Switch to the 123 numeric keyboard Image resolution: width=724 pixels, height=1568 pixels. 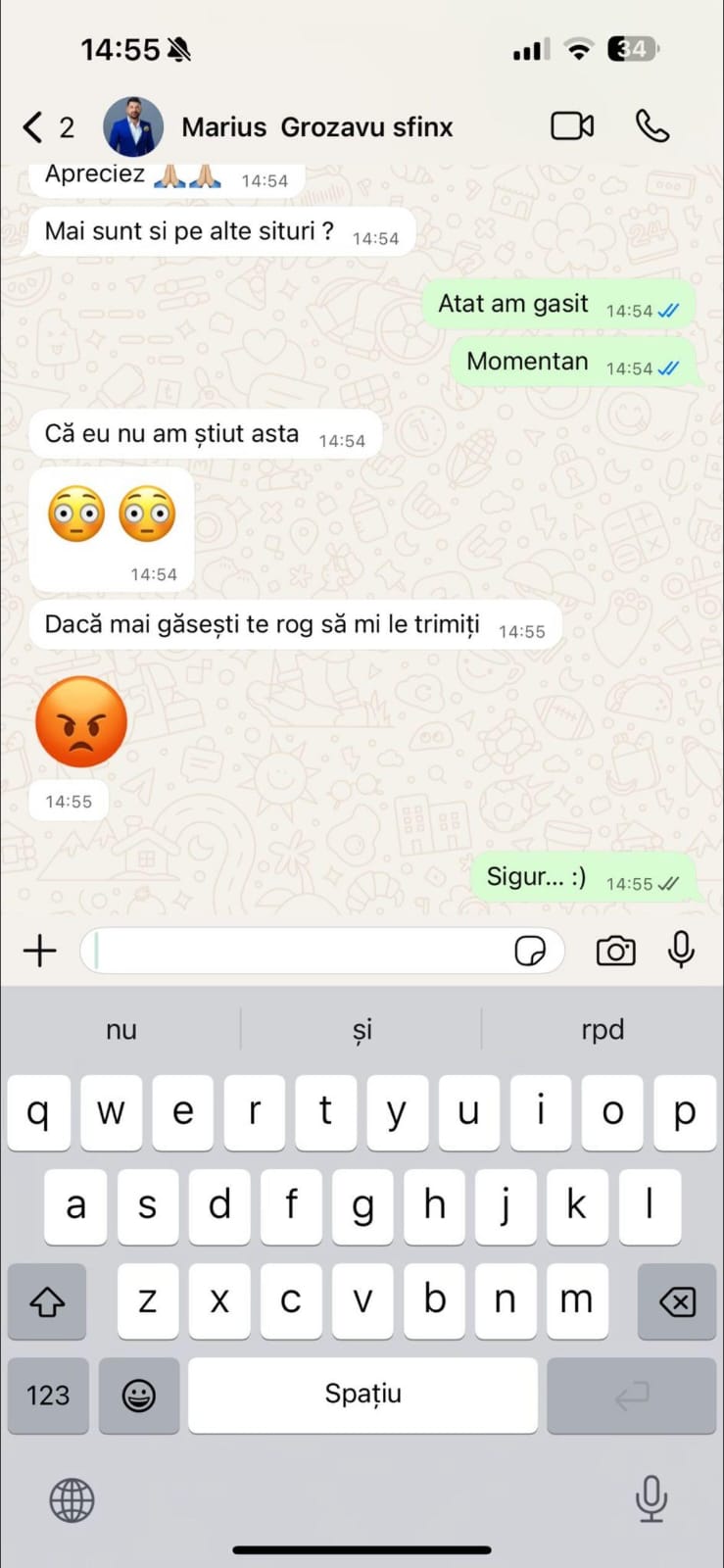(48, 1396)
